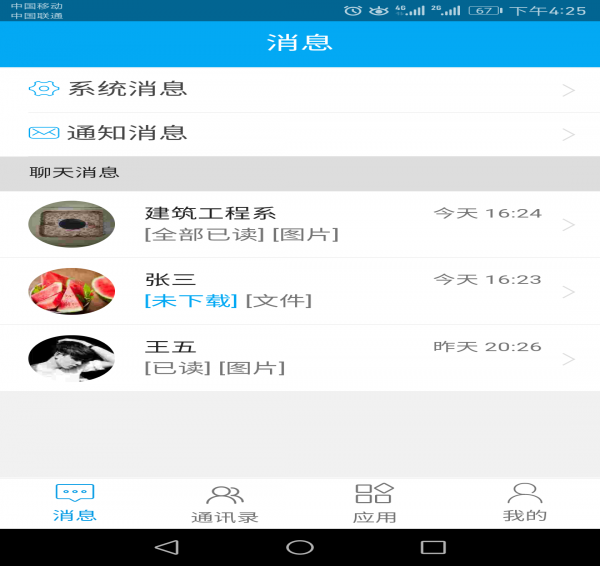
Task: Open the chat with 张三
Action: click(300, 291)
